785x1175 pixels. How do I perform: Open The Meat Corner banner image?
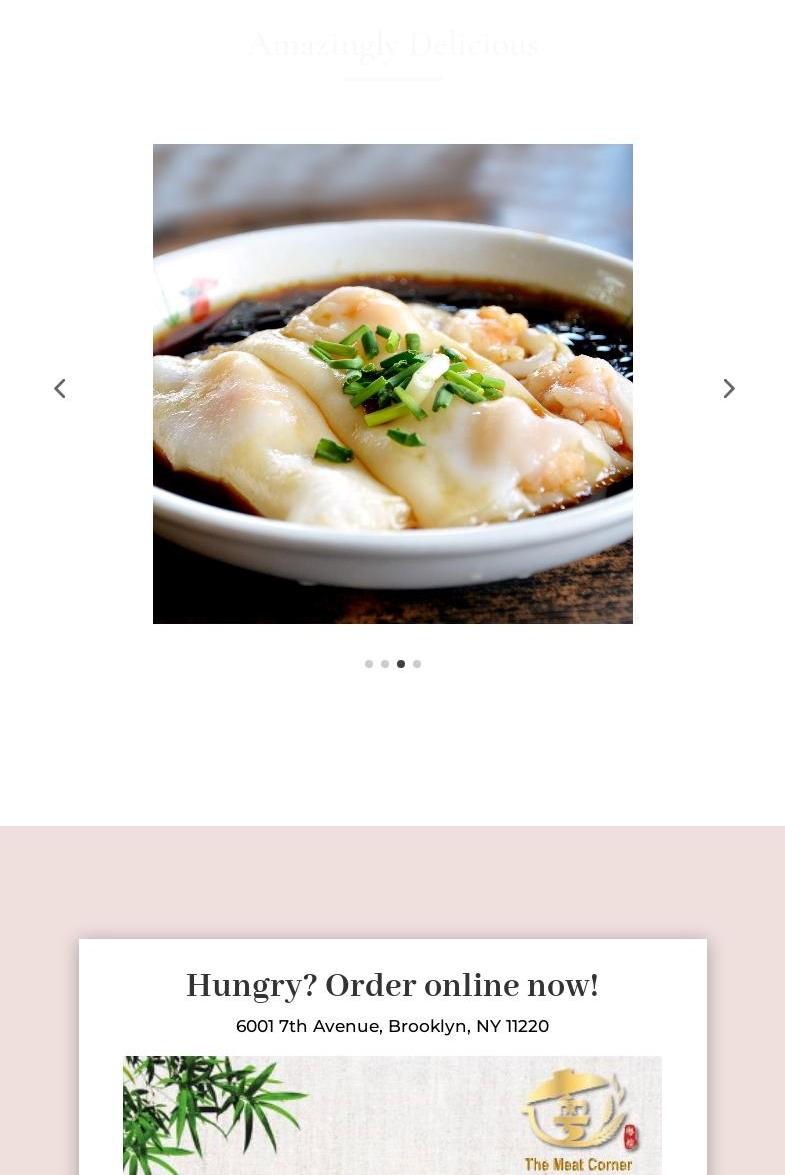pos(392,1115)
